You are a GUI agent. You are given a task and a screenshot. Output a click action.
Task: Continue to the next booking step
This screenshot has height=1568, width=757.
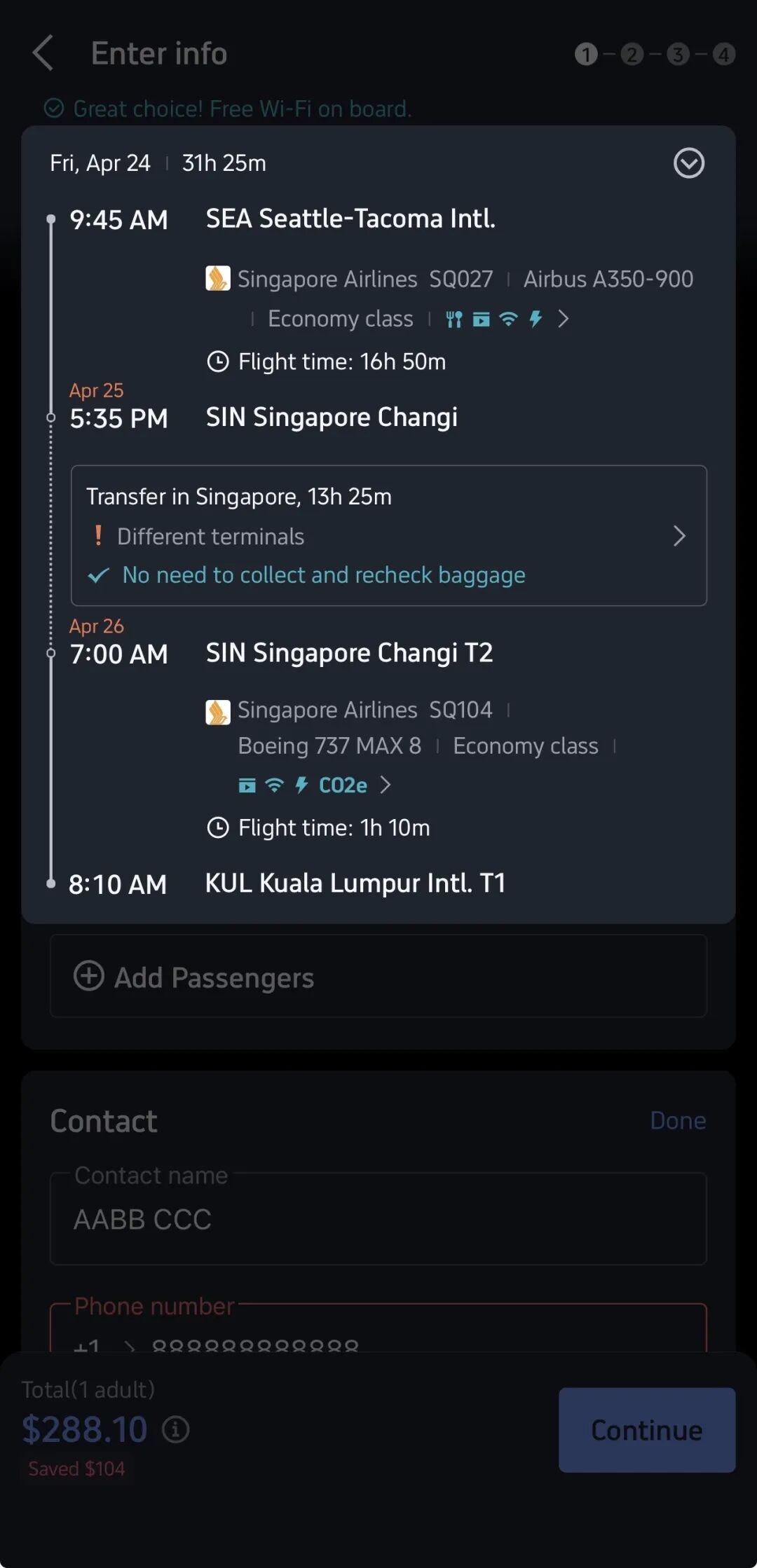pyautogui.click(x=646, y=1430)
